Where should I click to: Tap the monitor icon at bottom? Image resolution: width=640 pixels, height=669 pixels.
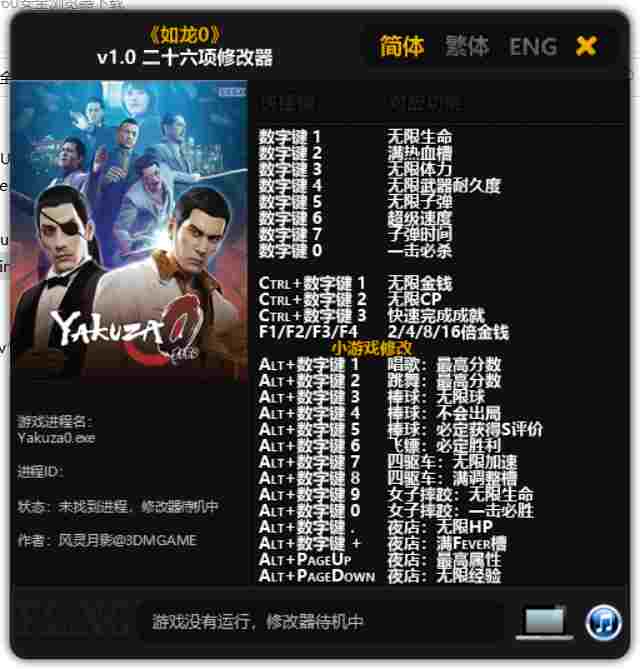point(546,622)
